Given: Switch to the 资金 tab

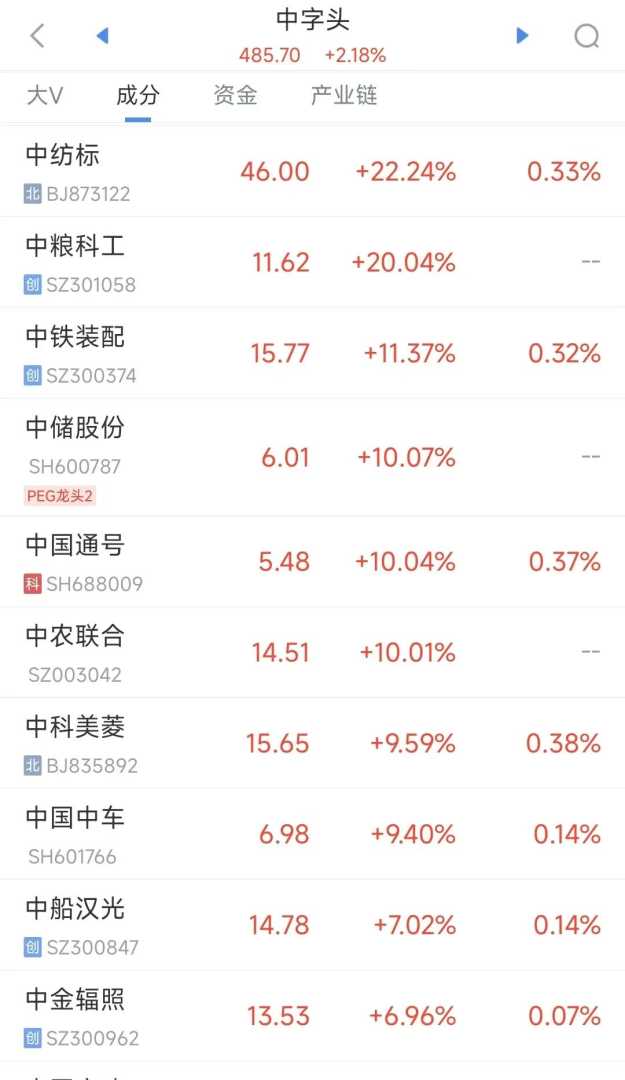Looking at the screenshot, I should (x=235, y=96).
